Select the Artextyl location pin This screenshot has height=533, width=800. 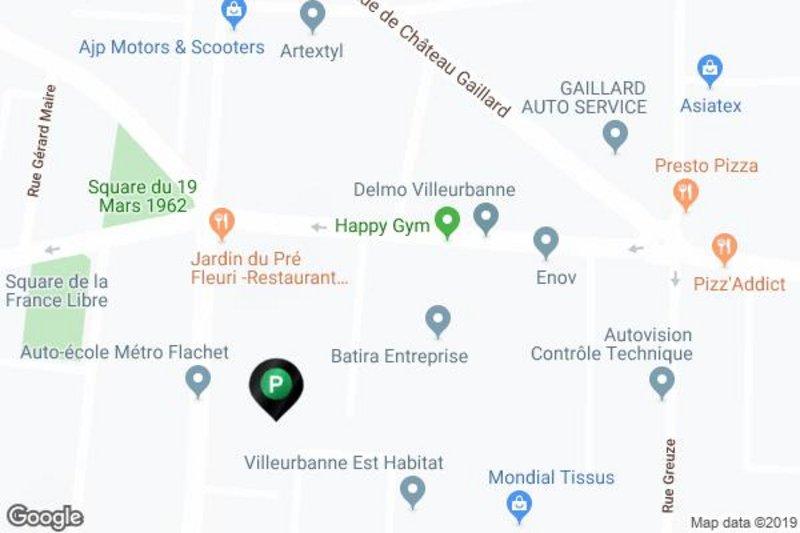coord(314,15)
